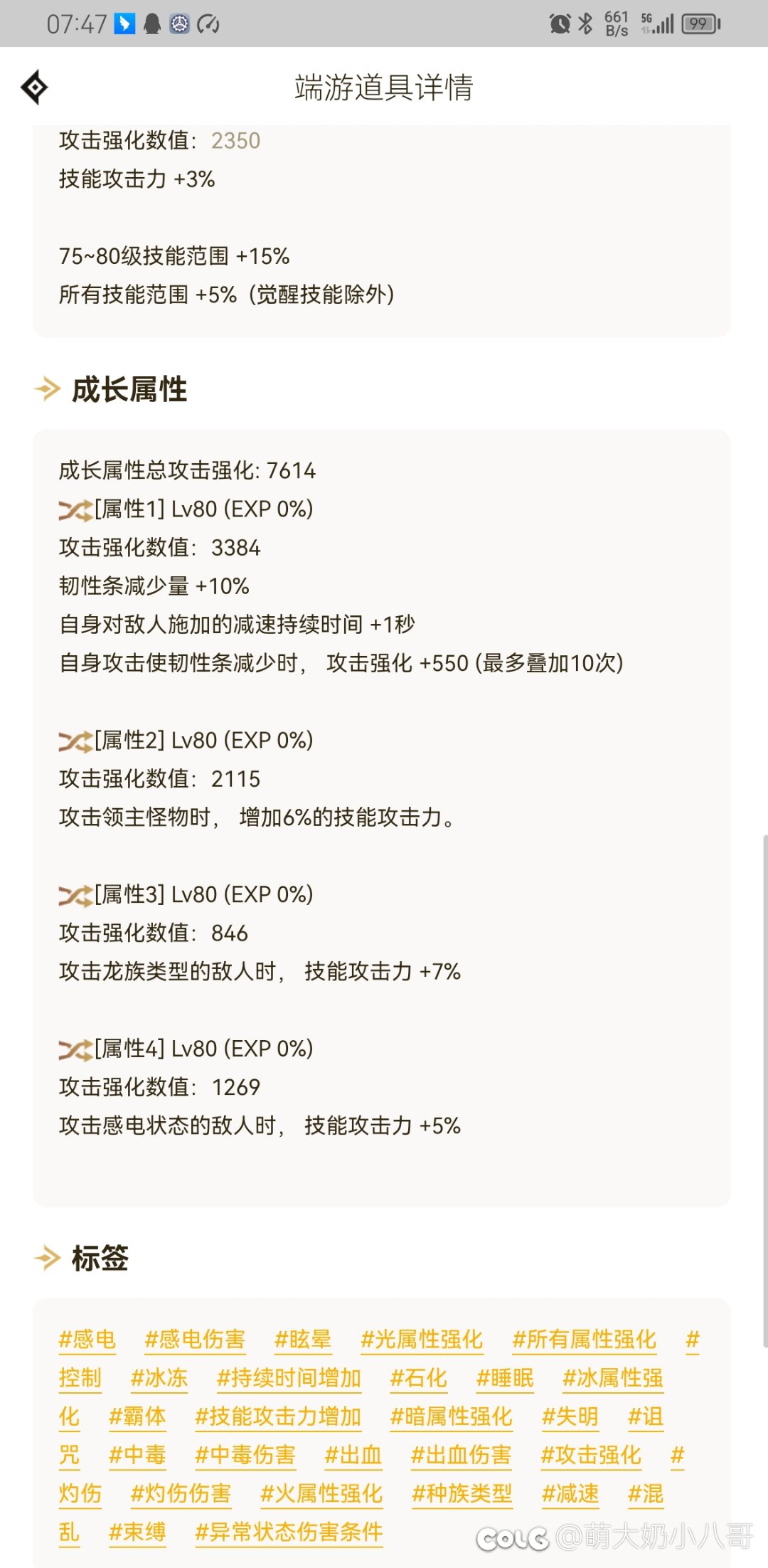Select the #持续时间增加 tag

289,1378
